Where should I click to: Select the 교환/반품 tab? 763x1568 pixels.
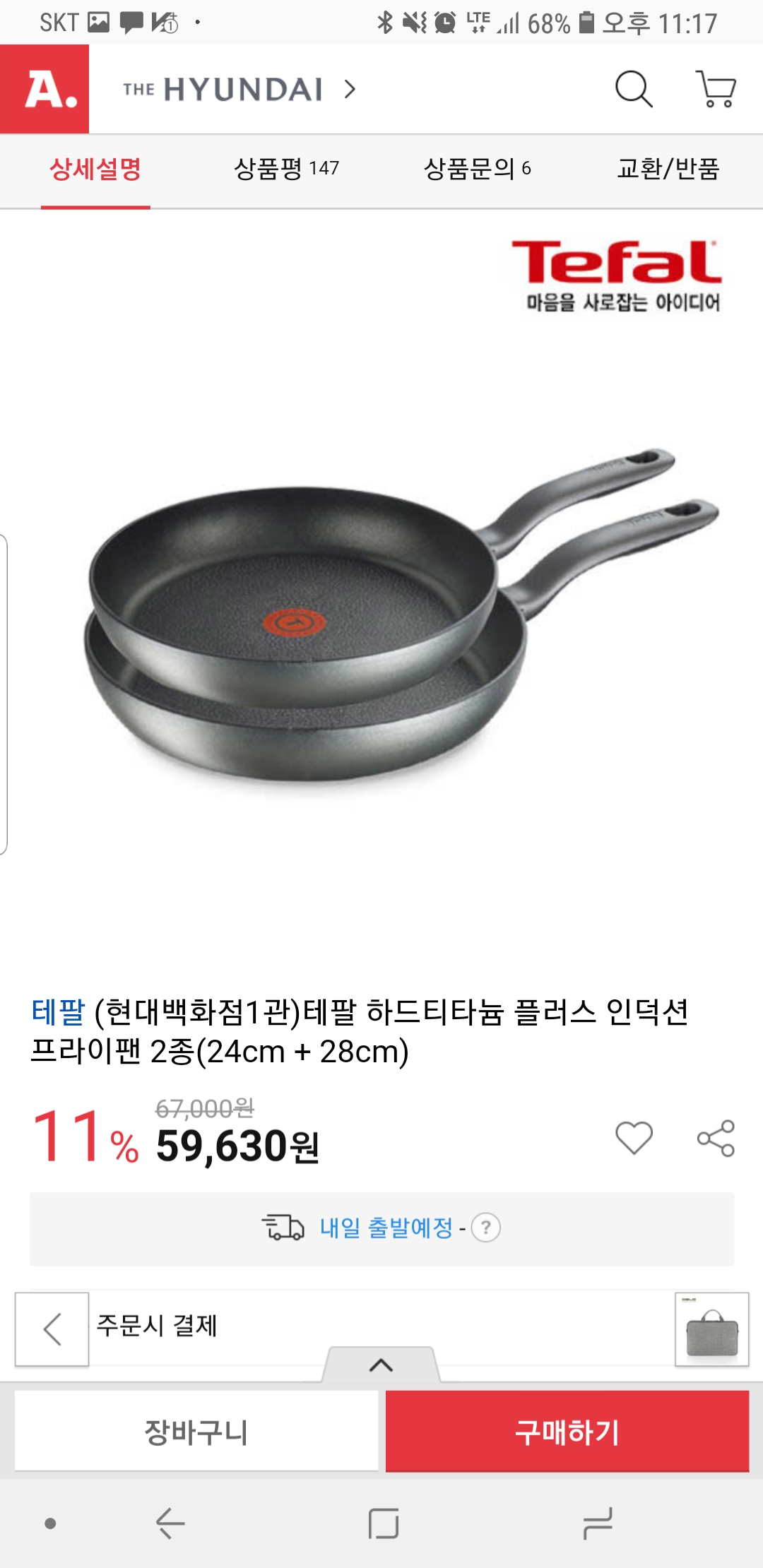[x=668, y=169]
